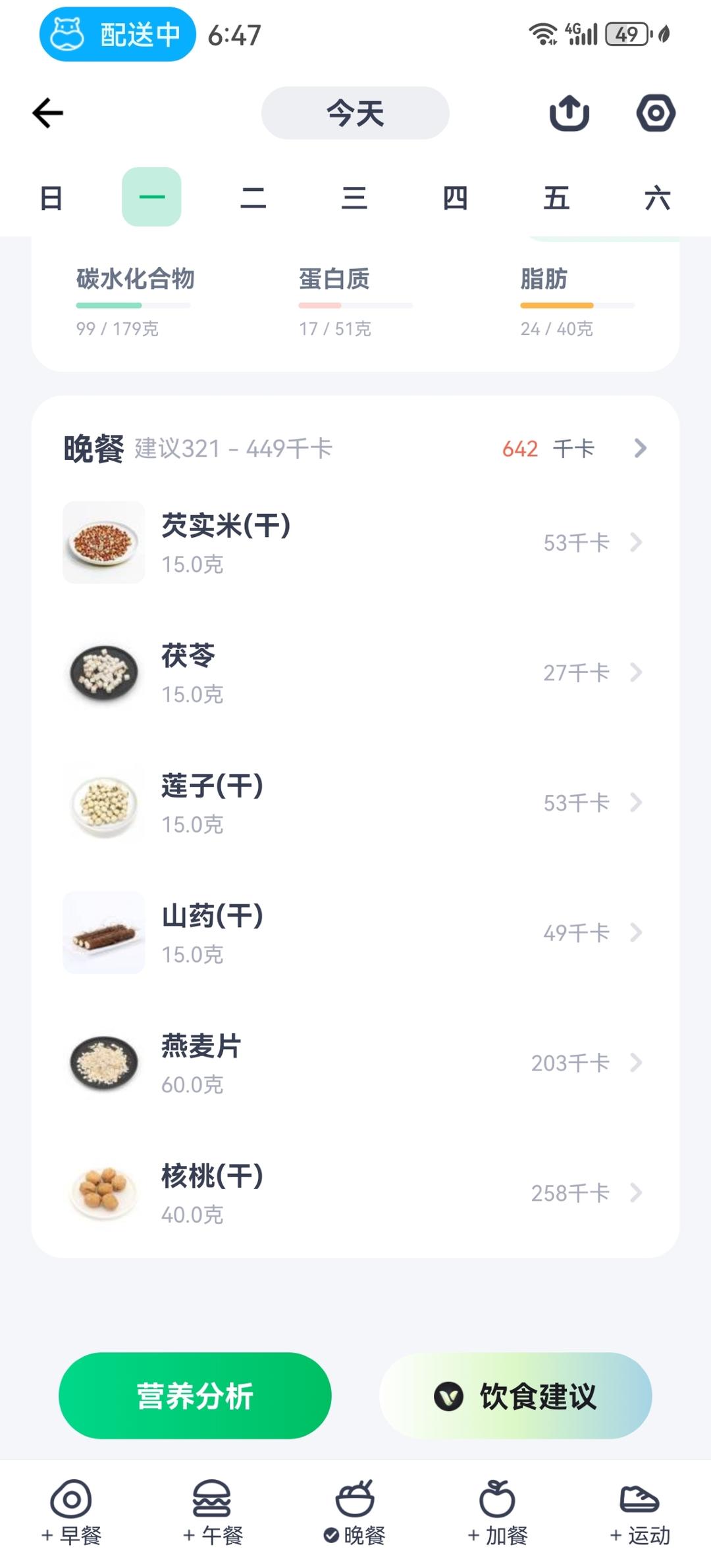View the 莲子(干) entry details
Viewport: 711px width, 1568px height.
(x=355, y=803)
